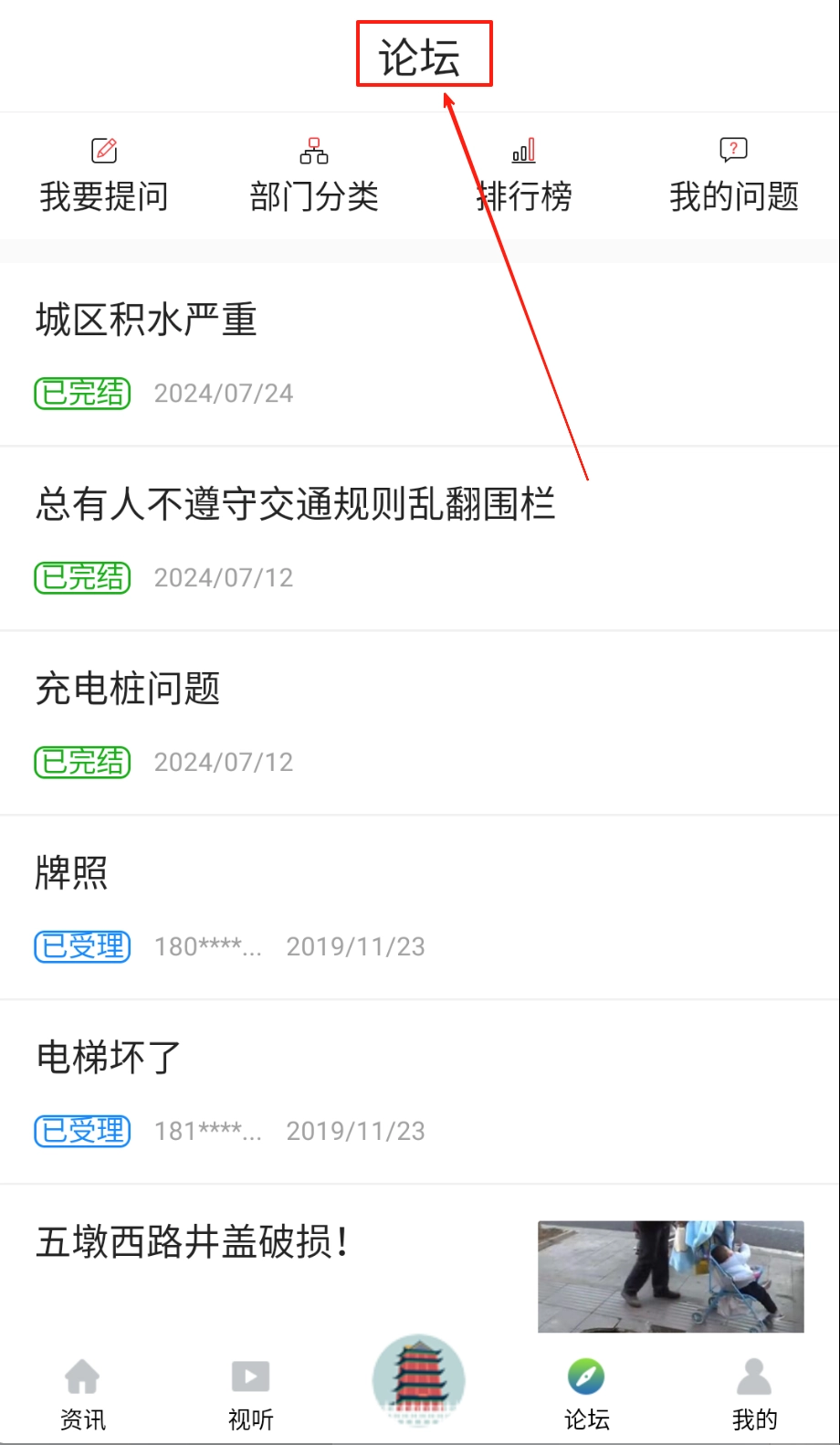Open the post 总有人不遵守交通规则乱翻围栏

point(295,504)
